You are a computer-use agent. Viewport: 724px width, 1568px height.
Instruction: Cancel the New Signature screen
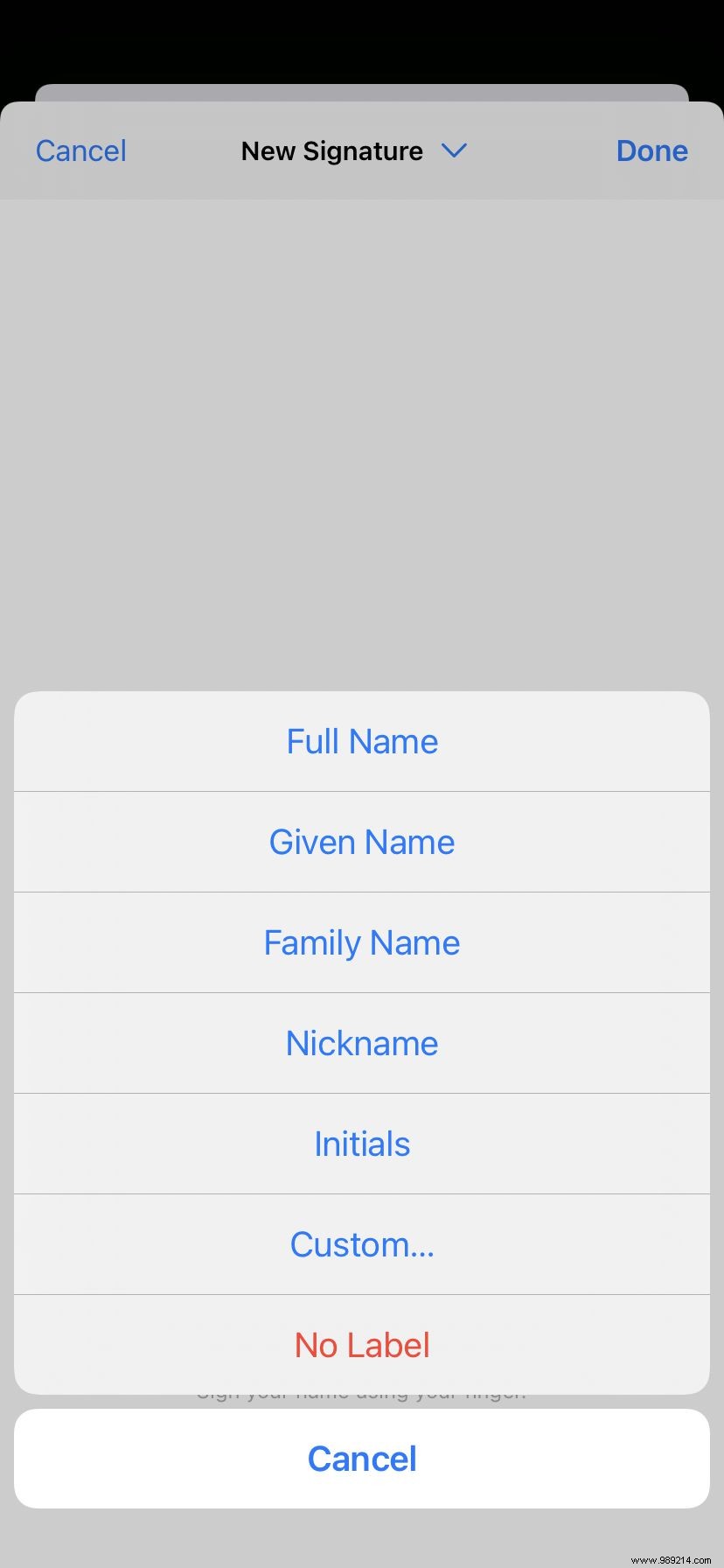tap(80, 150)
